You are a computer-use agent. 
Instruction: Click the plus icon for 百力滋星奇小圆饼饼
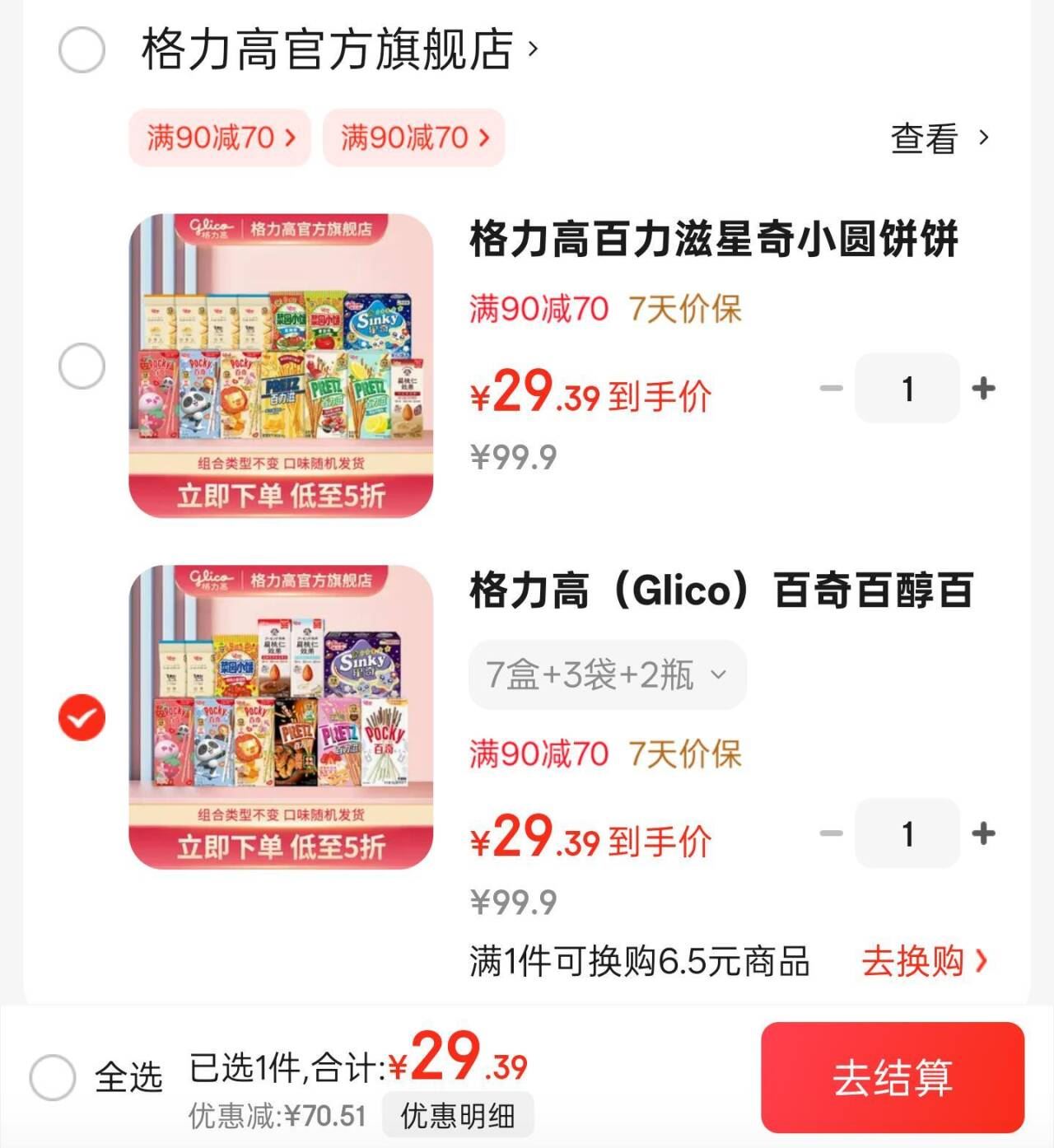tap(985, 389)
